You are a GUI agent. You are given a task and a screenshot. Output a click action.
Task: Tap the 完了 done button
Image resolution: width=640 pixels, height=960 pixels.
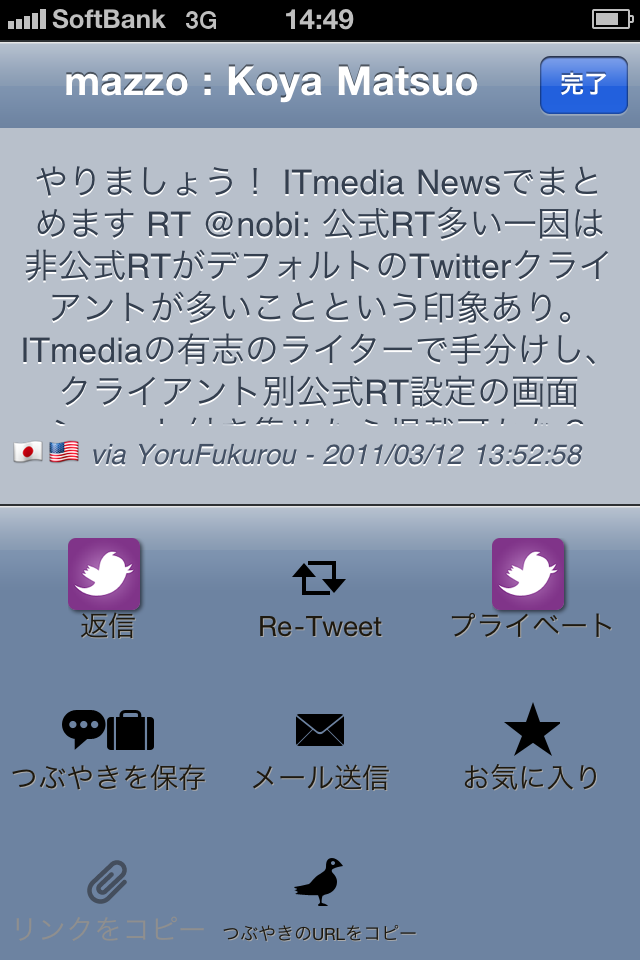click(x=583, y=85)
